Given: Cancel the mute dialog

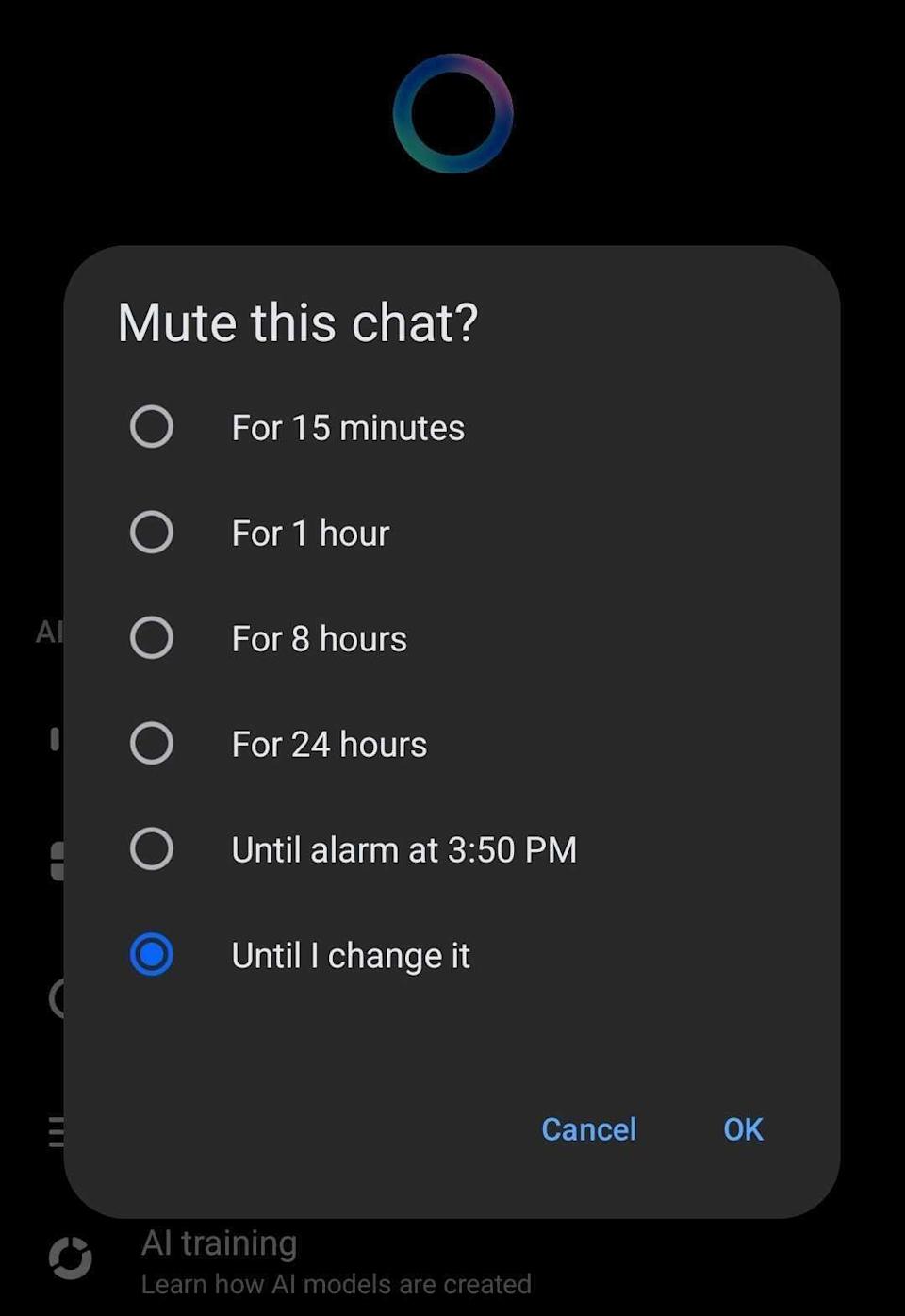Looking at the screenshot, I should [x=588, y=1128].
